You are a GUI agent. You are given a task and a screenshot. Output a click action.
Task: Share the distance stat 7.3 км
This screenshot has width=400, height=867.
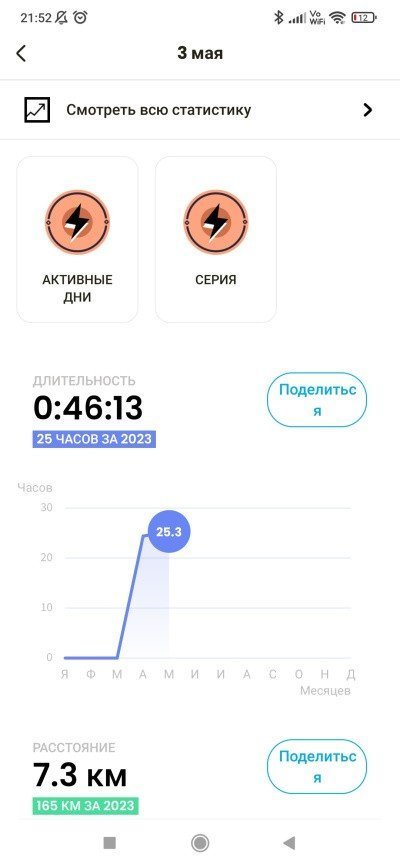[x=316, y=767]
